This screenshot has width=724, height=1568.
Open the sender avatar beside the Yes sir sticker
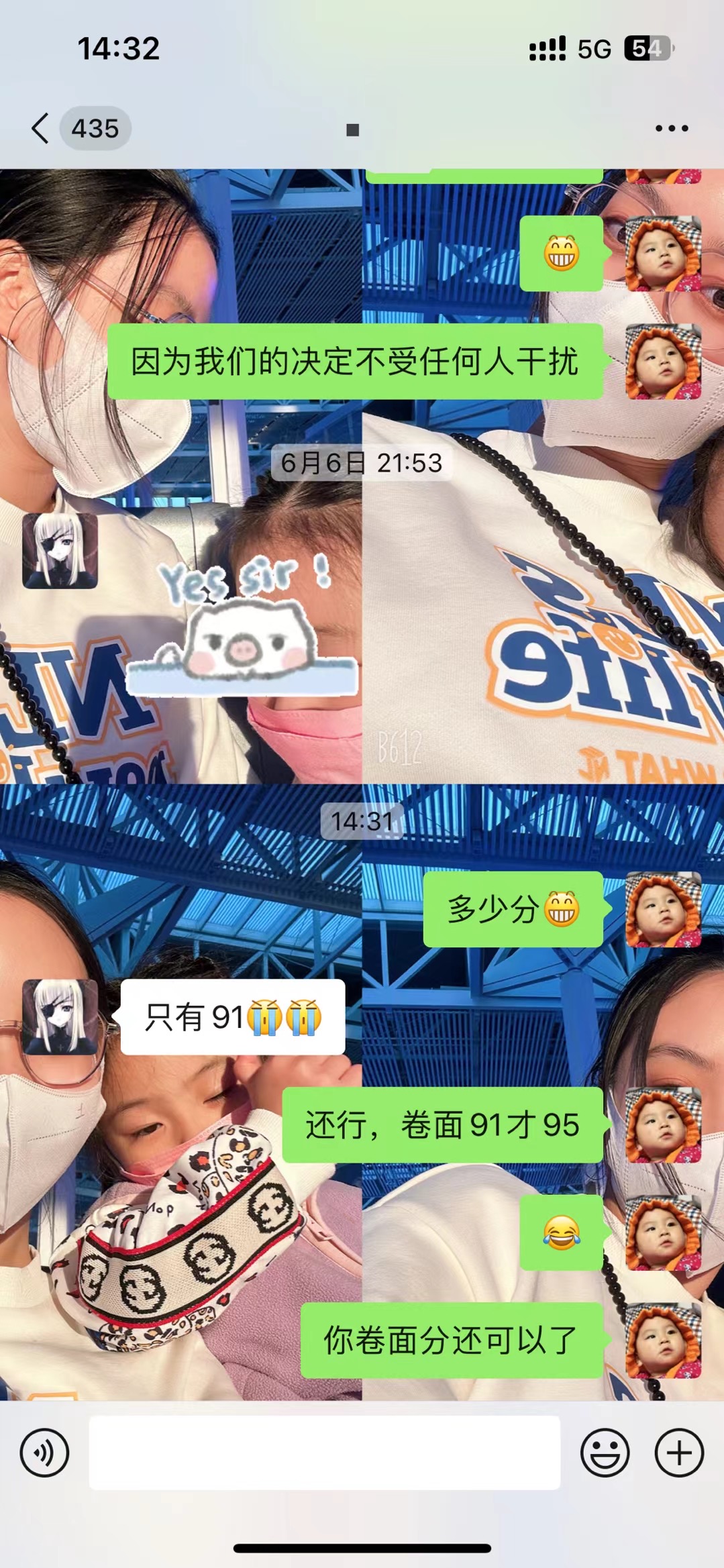click(x=60, y=551)
